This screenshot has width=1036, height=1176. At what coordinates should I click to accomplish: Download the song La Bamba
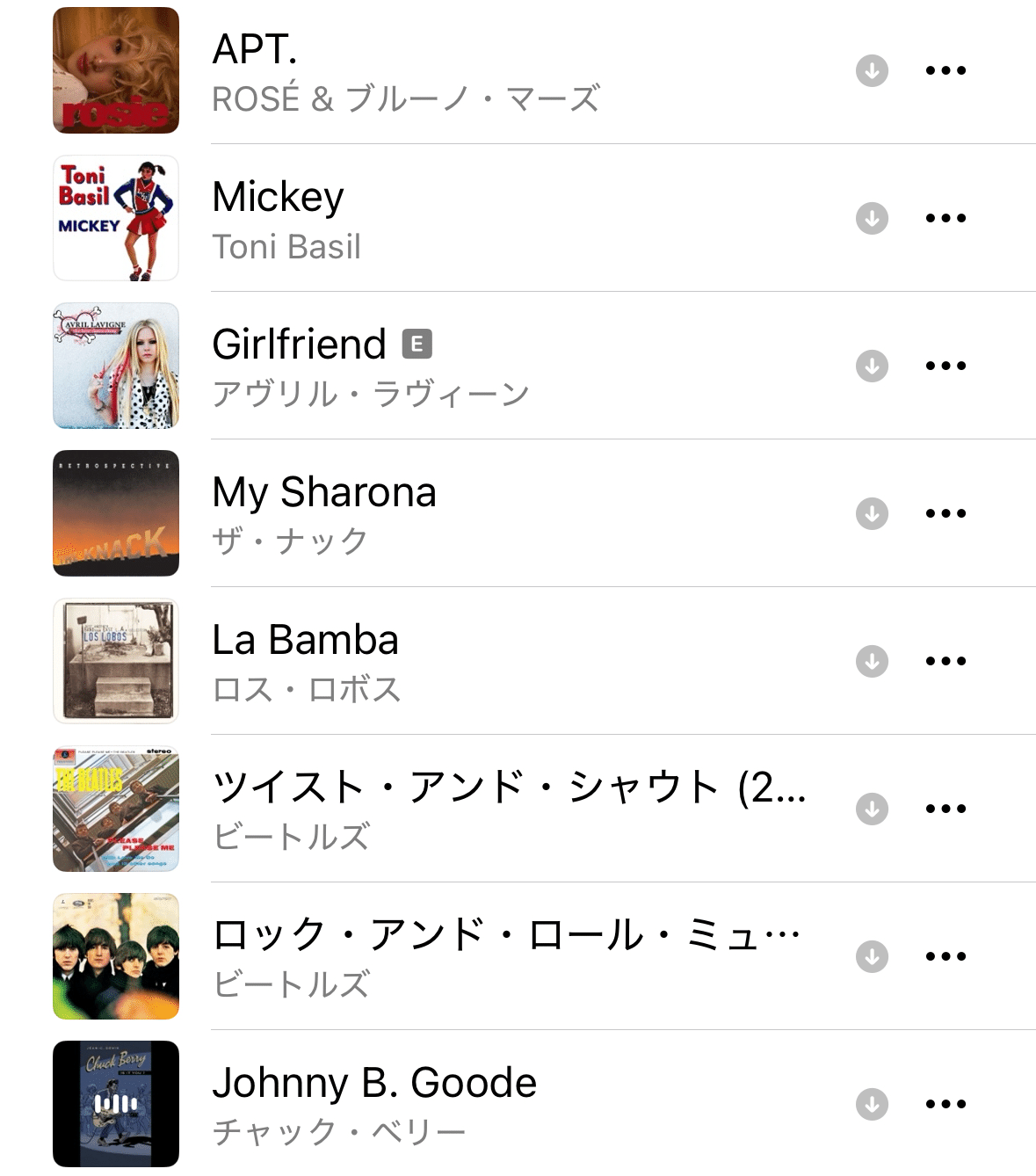point(872,661)
